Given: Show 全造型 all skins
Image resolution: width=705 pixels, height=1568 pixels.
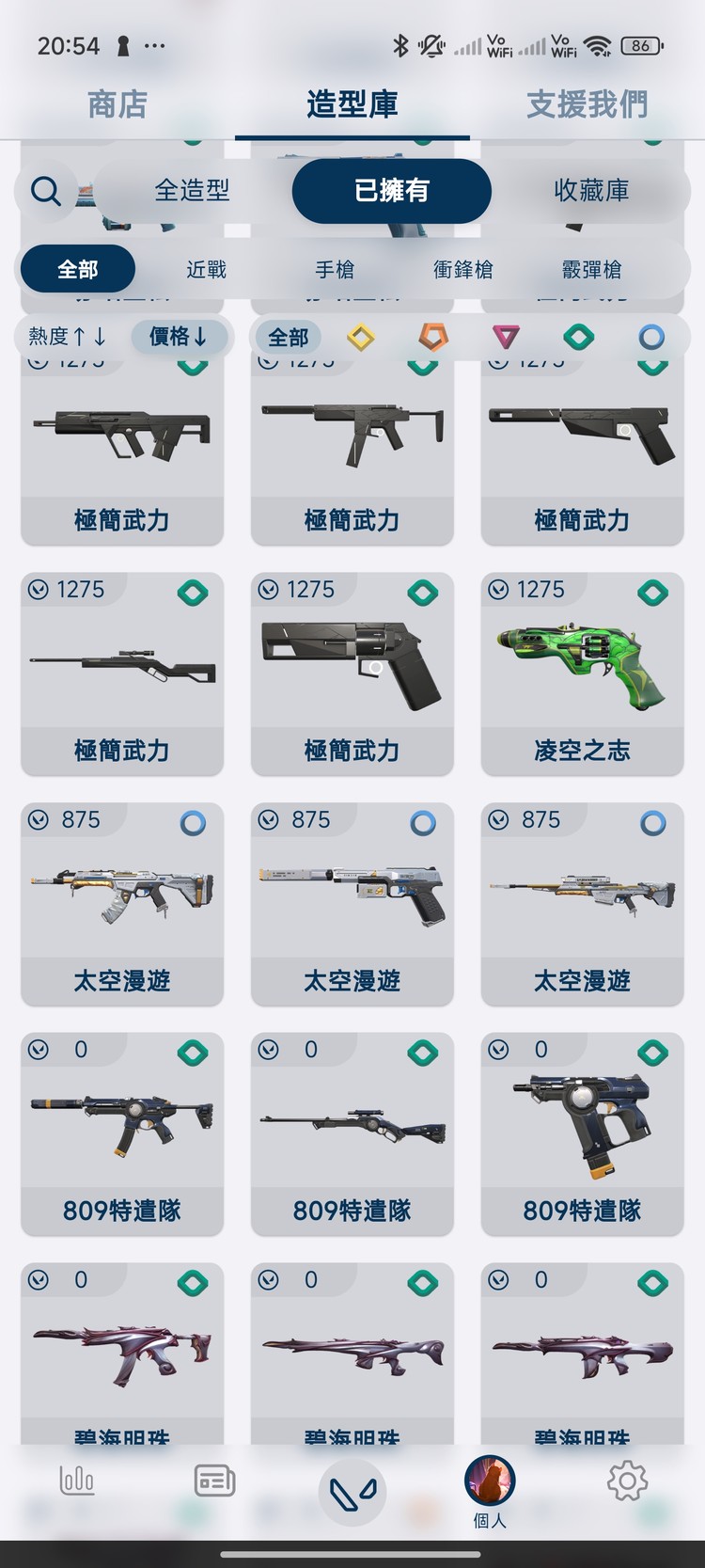Looking at the screenshot, I should [193, 191].
